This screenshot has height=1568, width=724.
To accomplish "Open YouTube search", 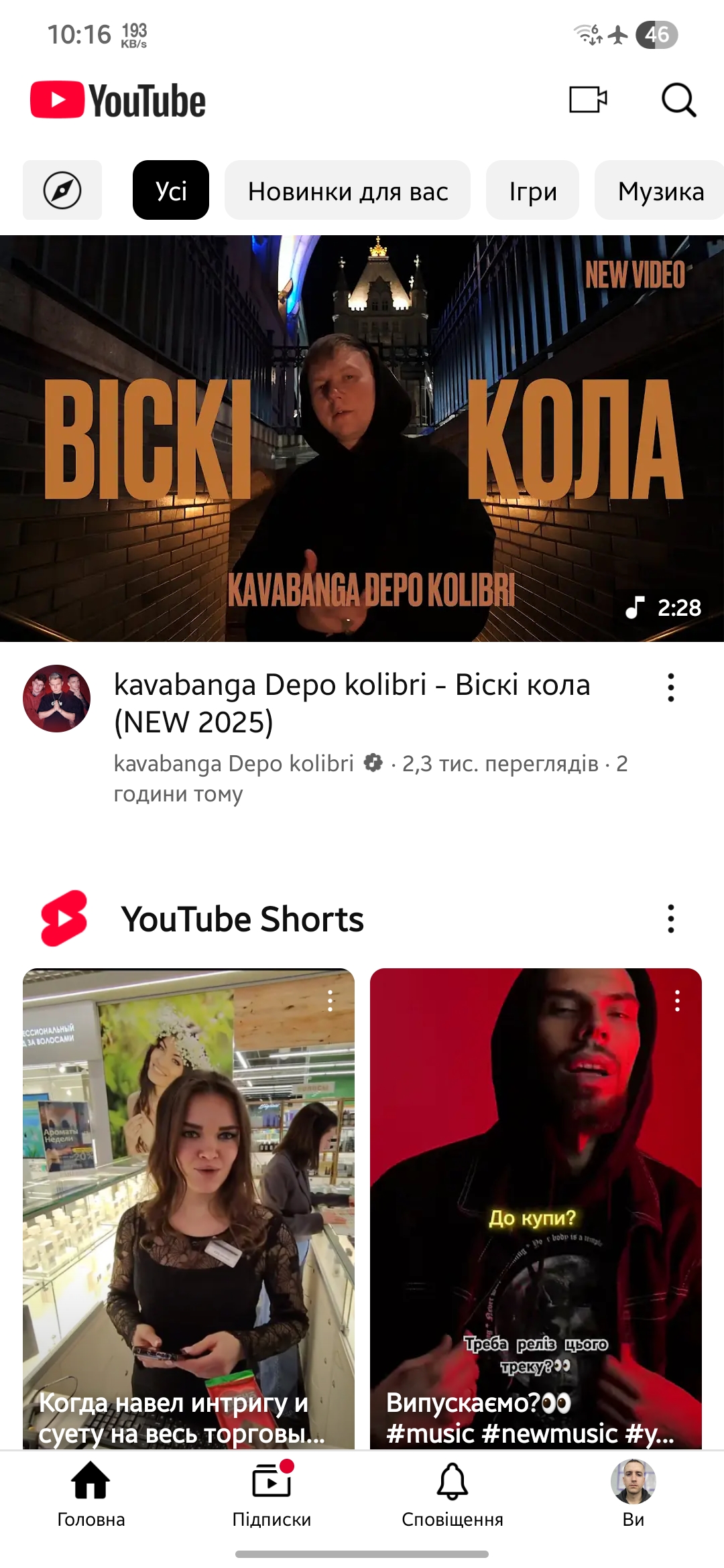I will pos(678,101).
